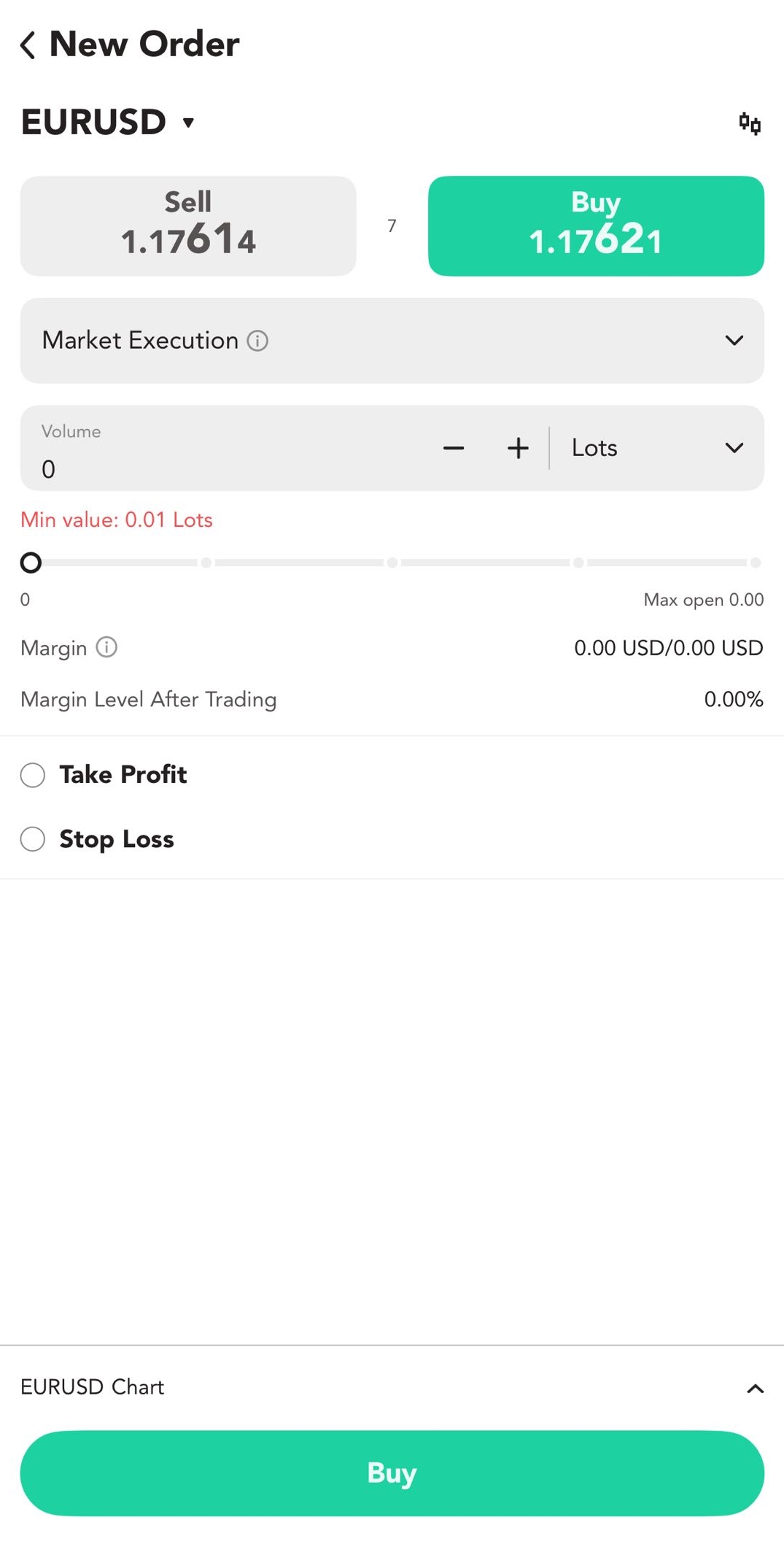This screenshot has width=784, height=1563.
Task: Increase volume with the plus button
Action: click(x=518, y=448)
